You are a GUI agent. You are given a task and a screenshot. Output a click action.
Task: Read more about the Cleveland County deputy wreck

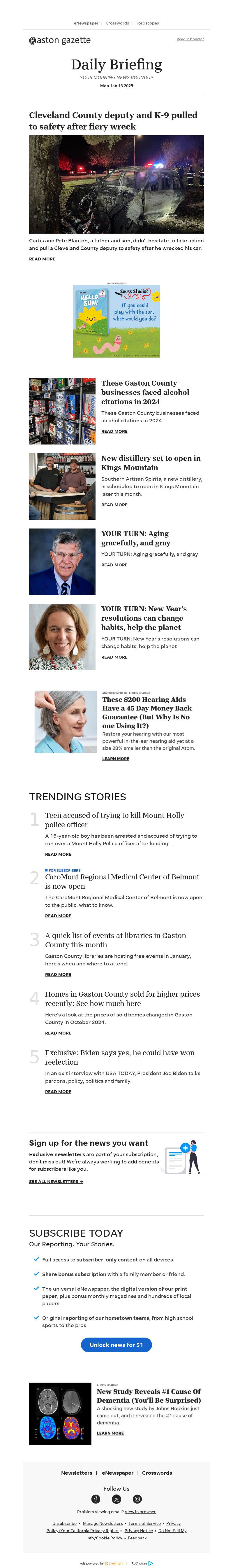42,259
